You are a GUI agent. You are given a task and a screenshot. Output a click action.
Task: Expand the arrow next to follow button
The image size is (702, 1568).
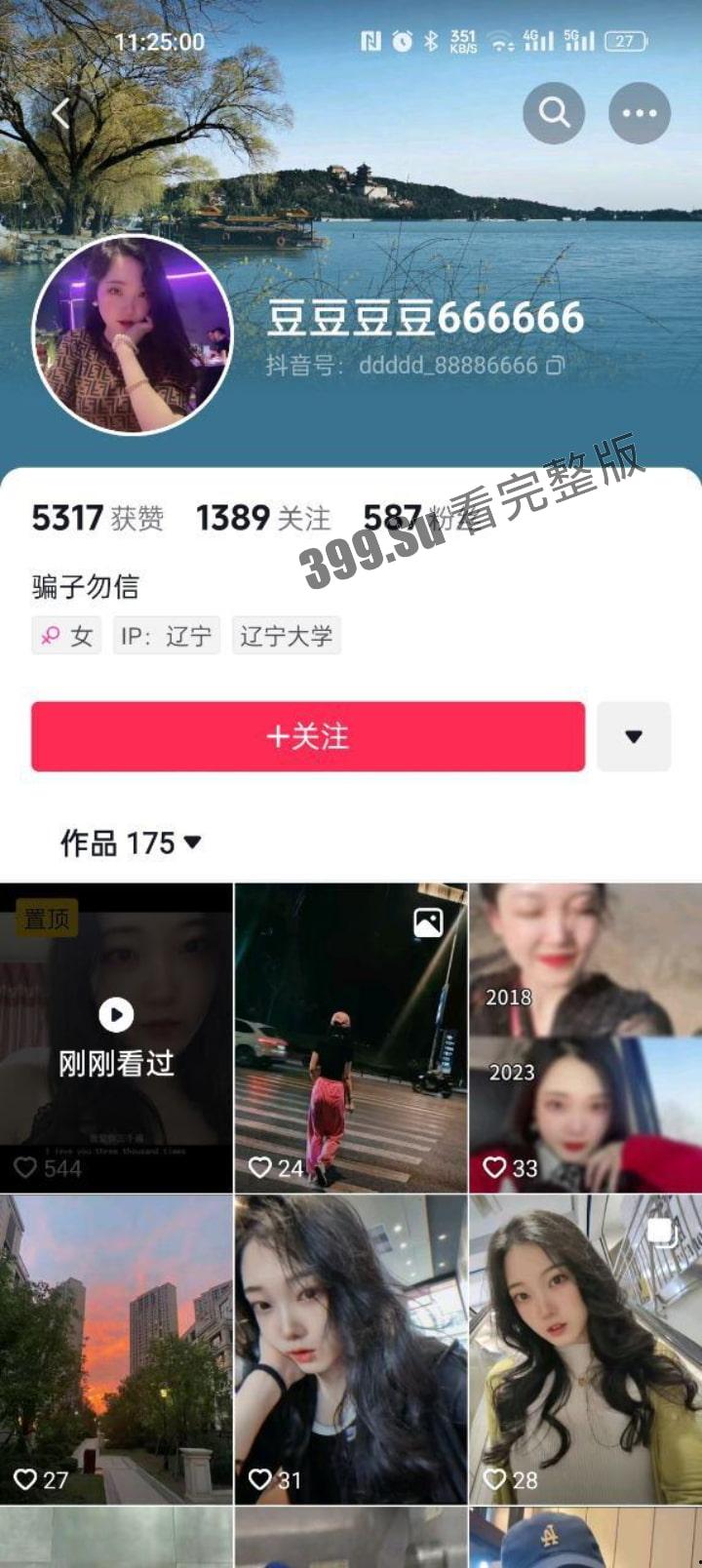coord(634,736)
